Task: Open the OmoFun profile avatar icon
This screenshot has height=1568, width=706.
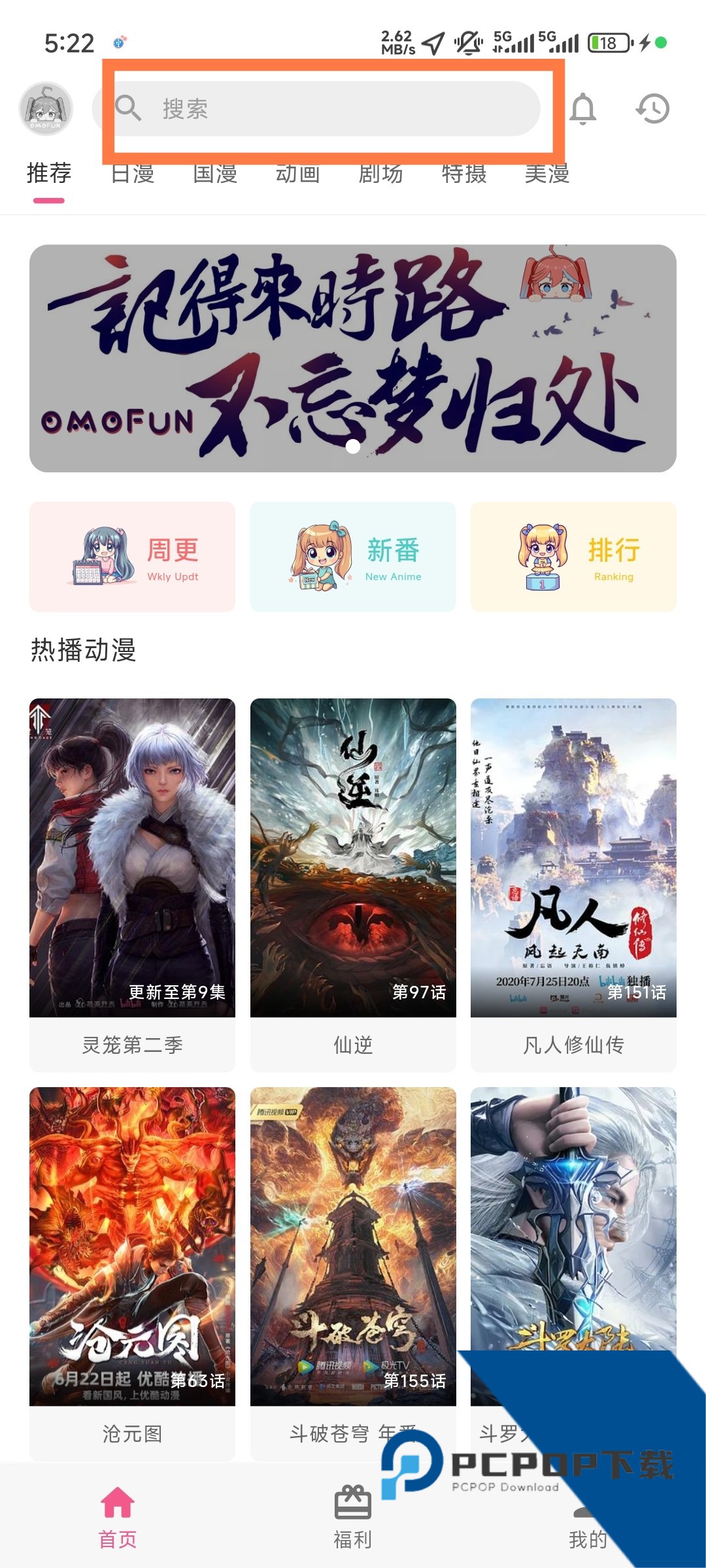Action: click(47, 108)
